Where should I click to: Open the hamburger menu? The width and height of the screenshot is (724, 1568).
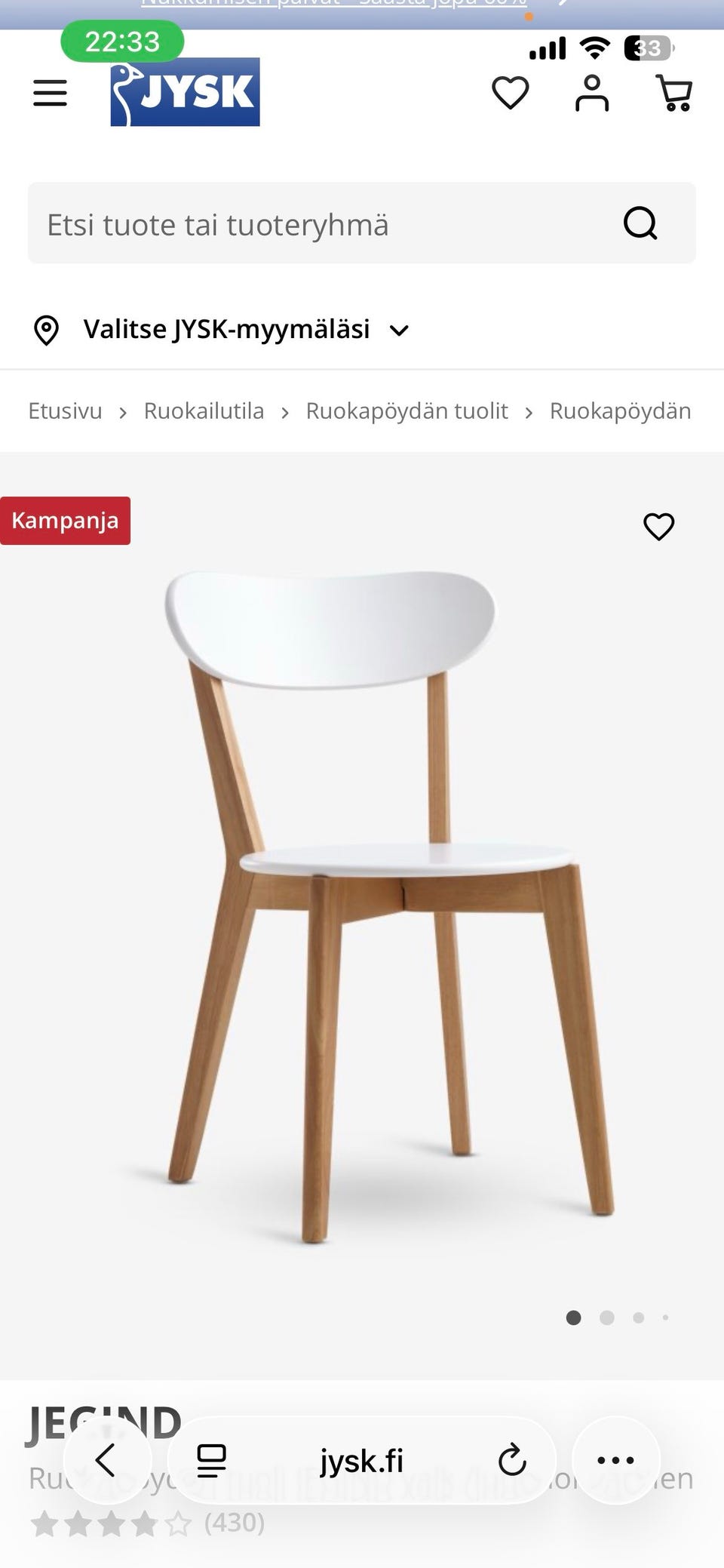(x=50, y=94)
